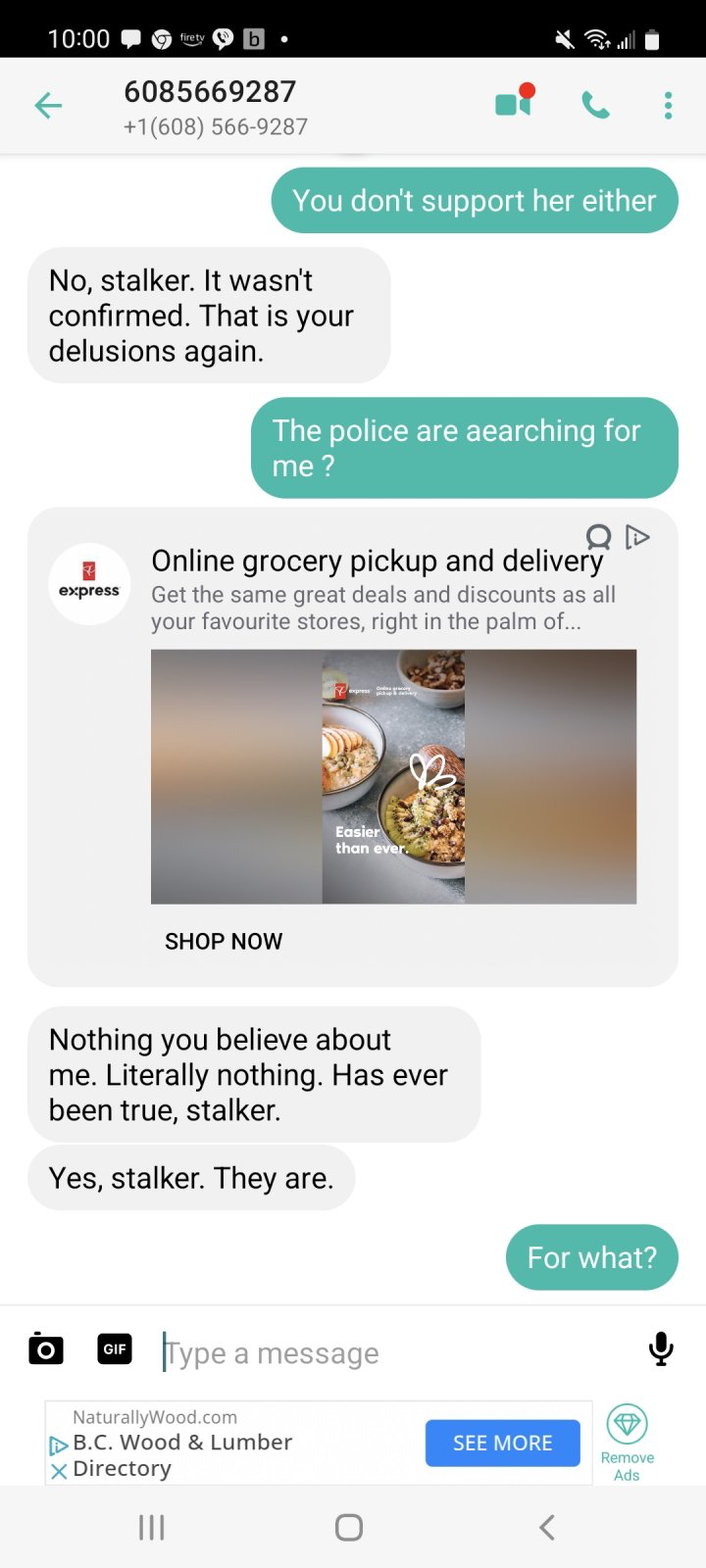This screenshot has height=1568, width=706.
Task: Open the GIF picker
Action: click(x=115, y=1349)
